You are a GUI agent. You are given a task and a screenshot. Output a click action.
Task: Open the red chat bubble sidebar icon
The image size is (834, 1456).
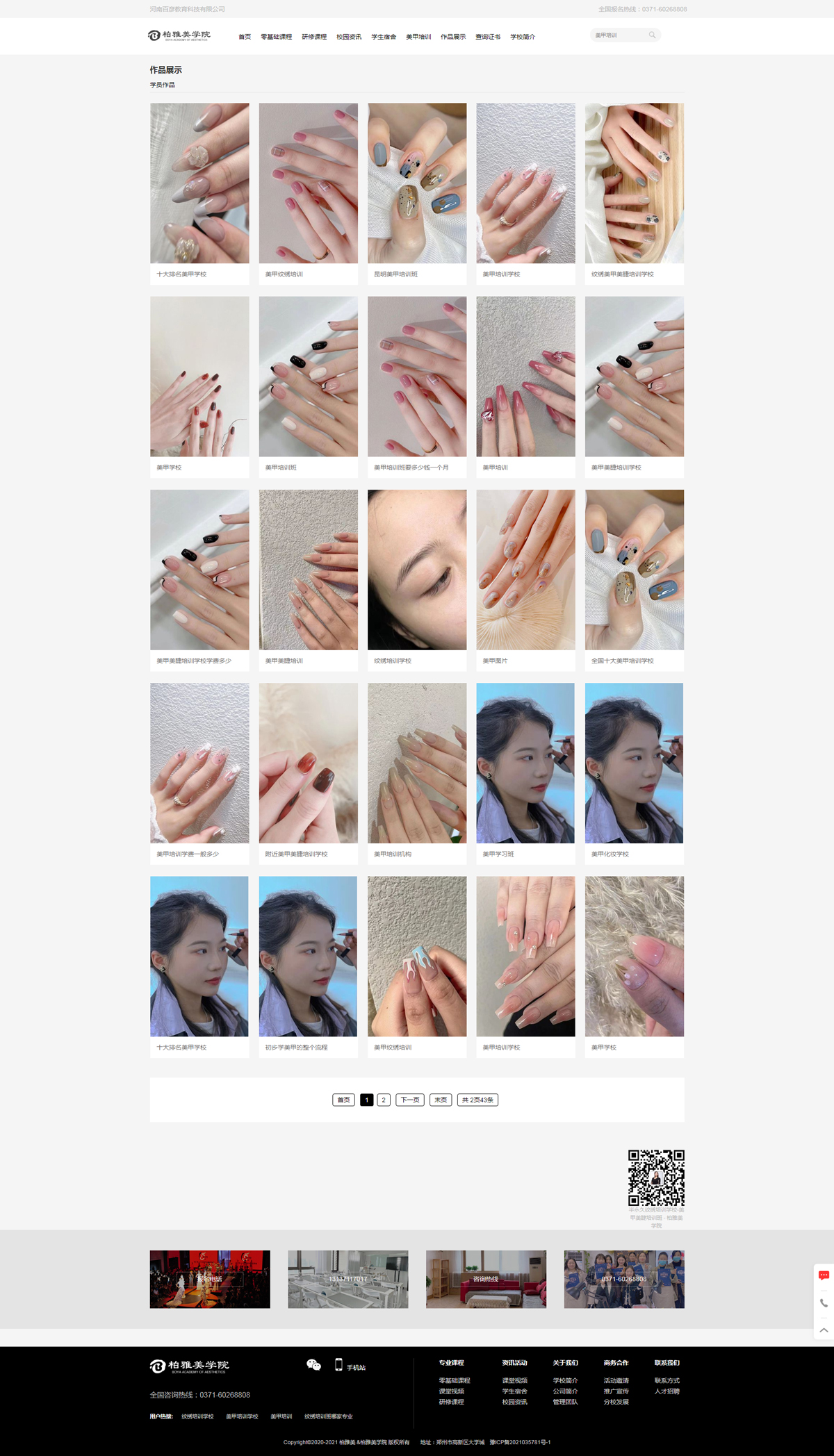(x=824, y=1275)
